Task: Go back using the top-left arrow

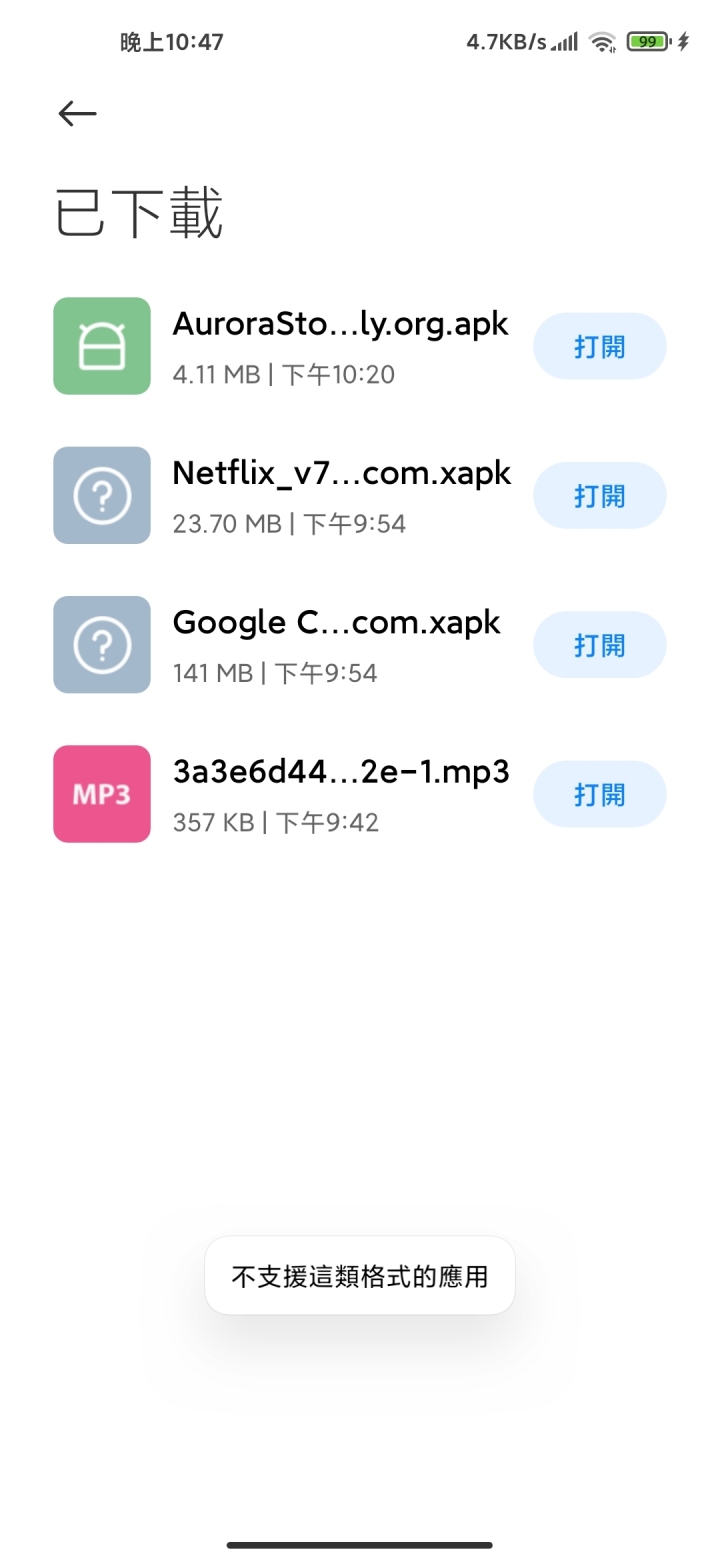Action: 77,114
